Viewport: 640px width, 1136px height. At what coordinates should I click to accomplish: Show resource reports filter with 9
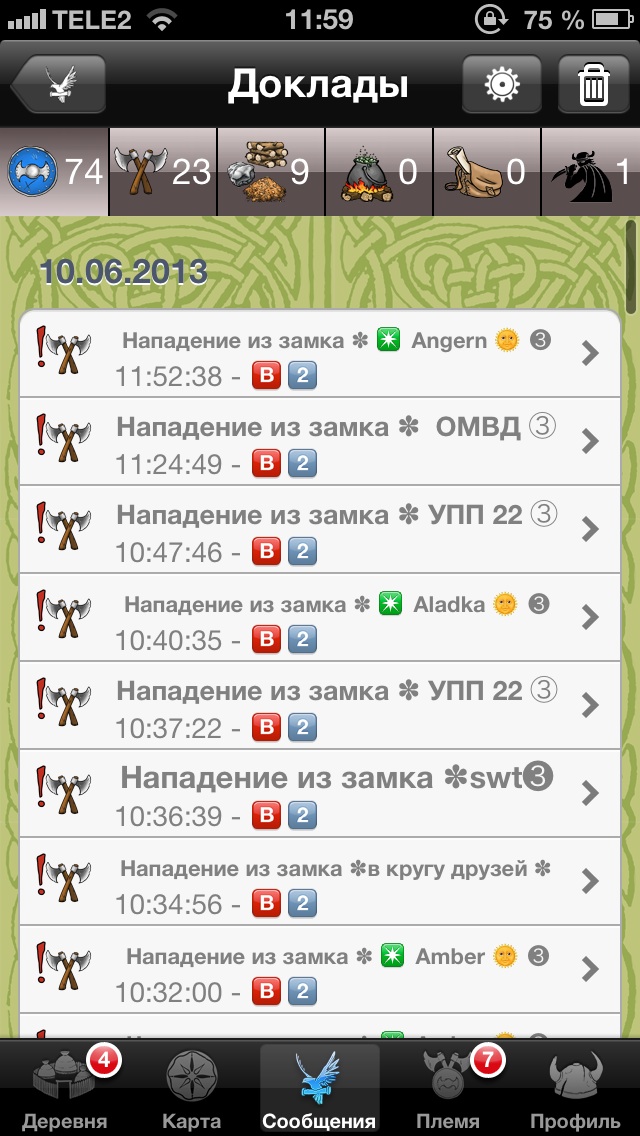270,172
